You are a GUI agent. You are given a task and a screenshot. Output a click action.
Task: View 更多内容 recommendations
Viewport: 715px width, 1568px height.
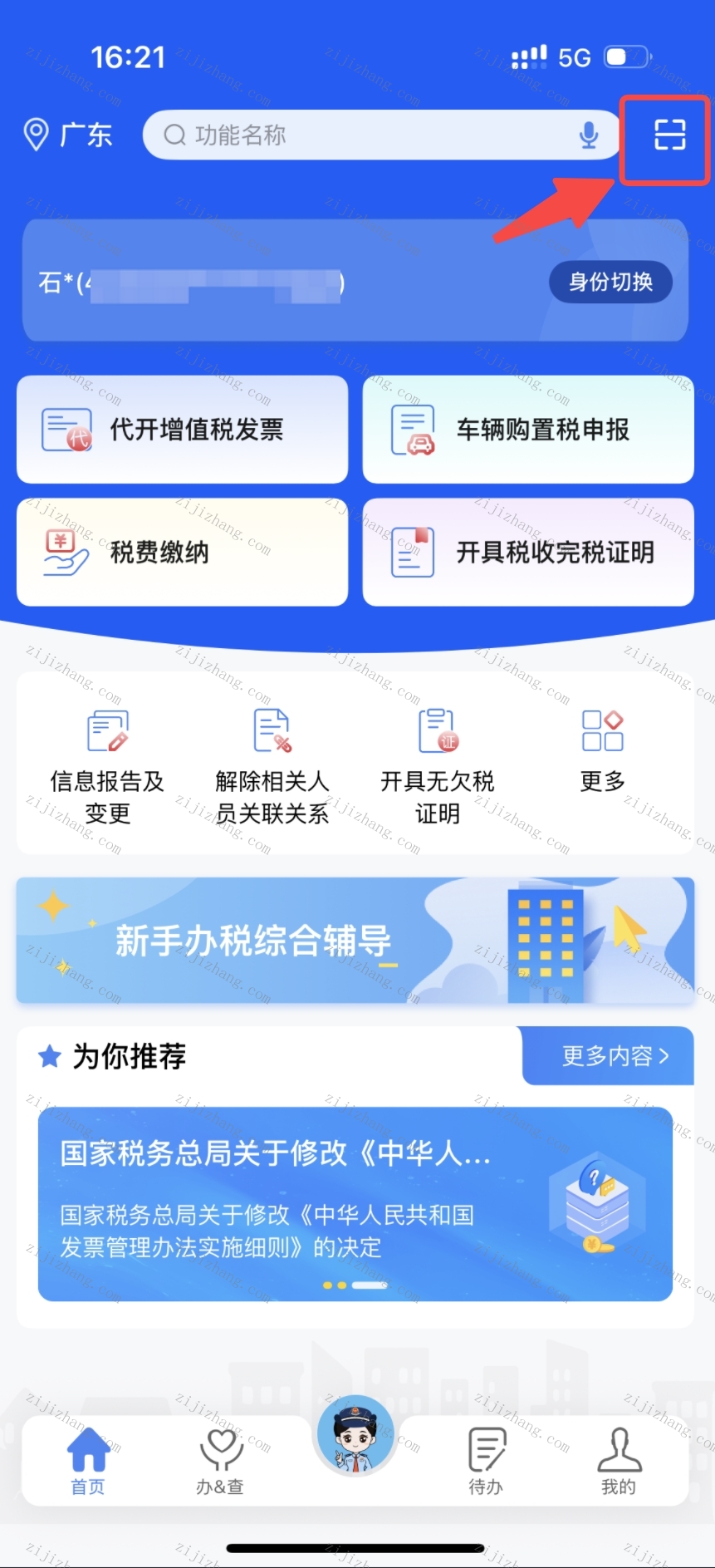click(615, 1056)
